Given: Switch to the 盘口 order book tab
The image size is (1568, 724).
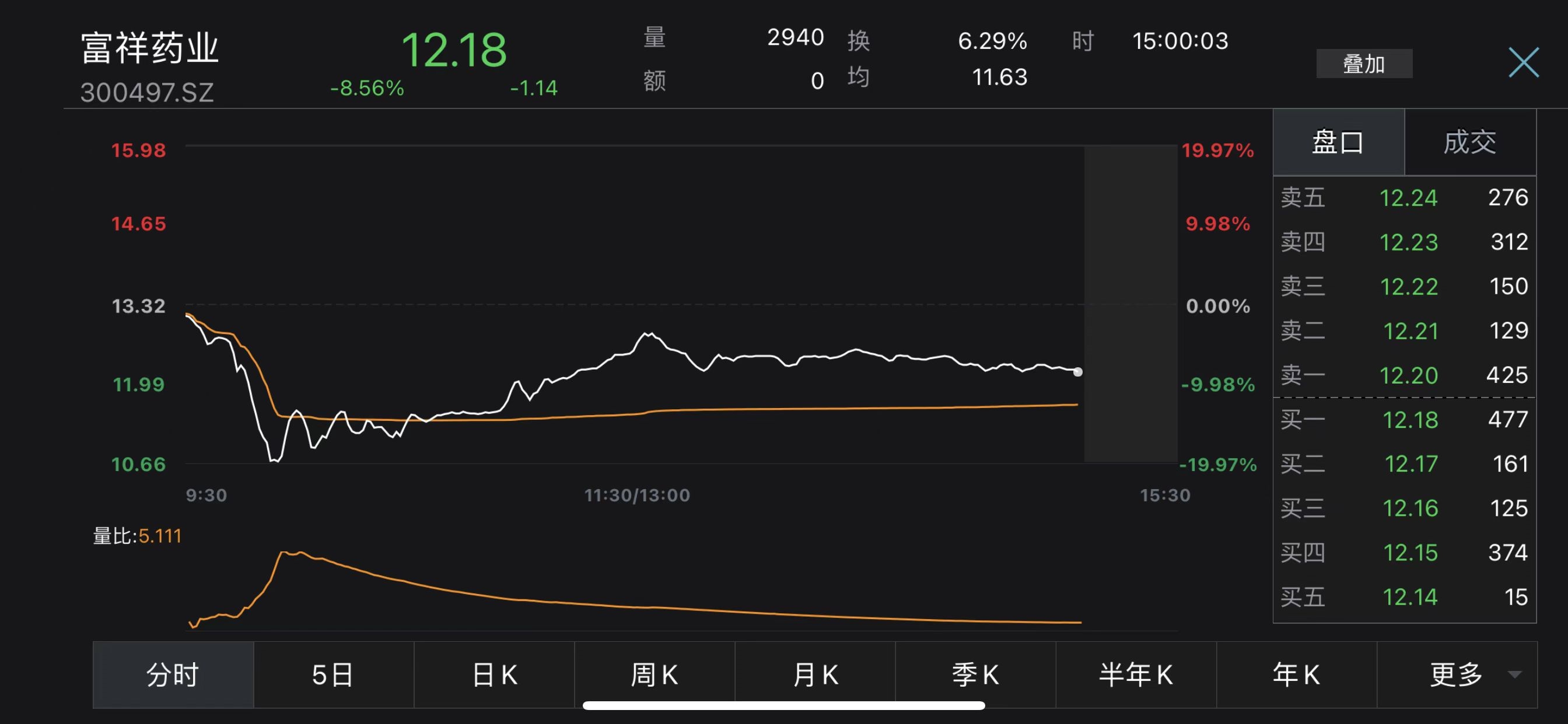Looking at the screenshot, I should [x=1338, y=142].
